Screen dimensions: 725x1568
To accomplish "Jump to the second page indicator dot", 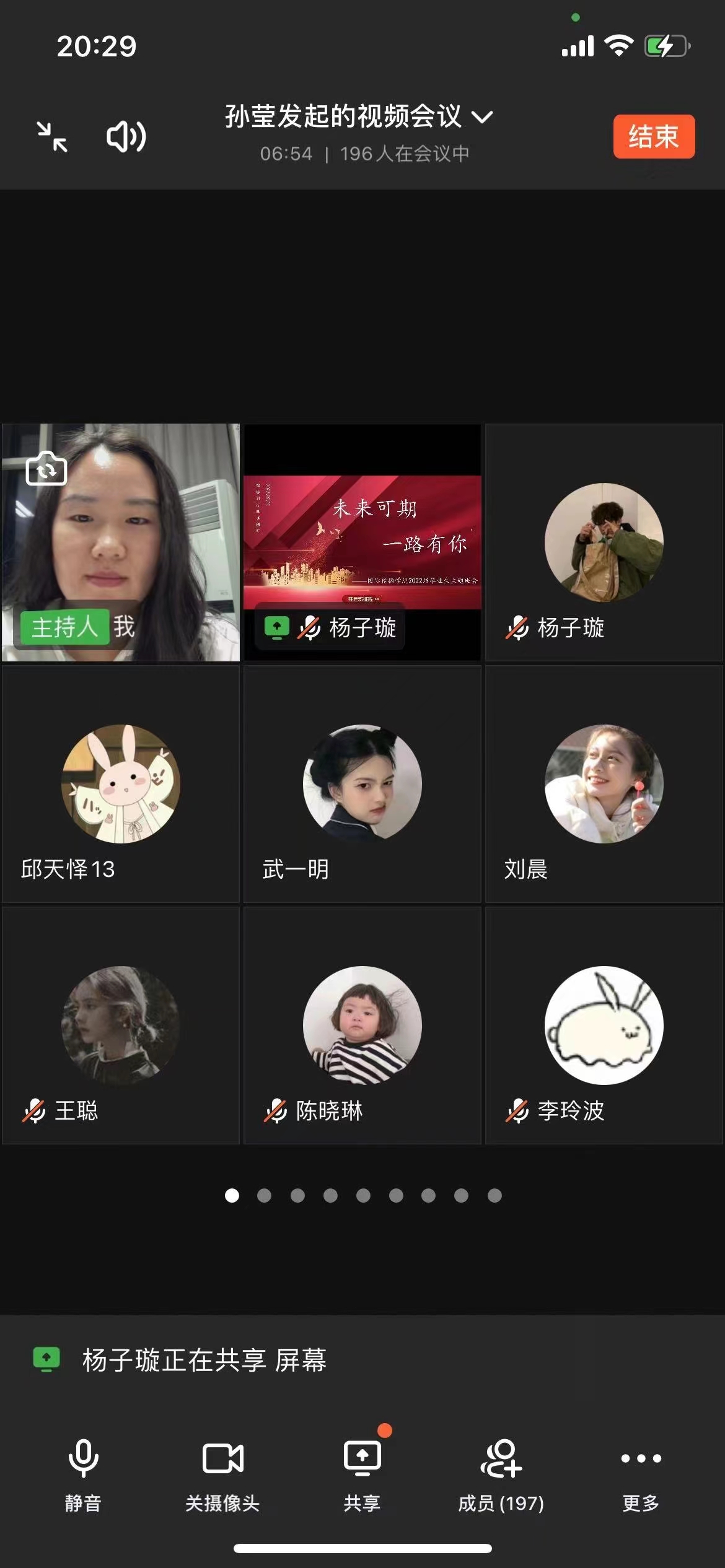I will 265,1195.
